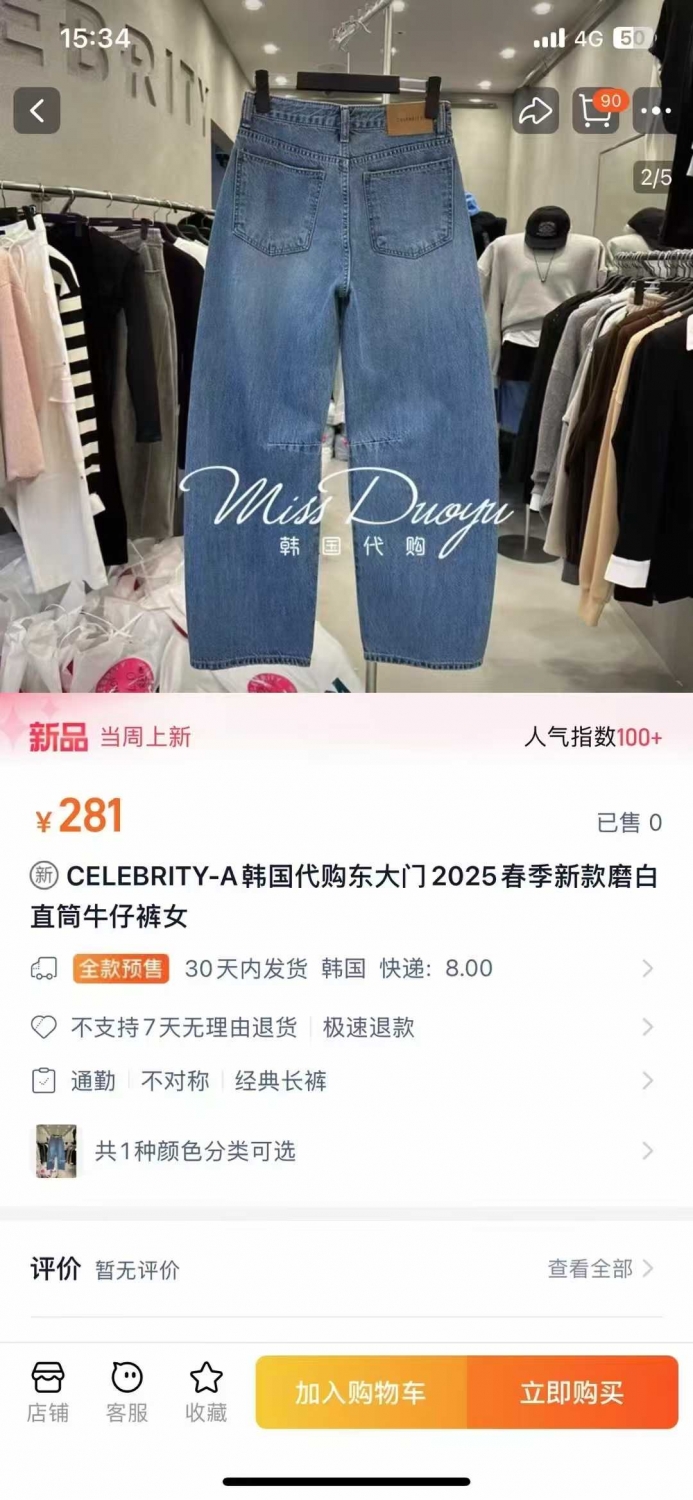
Task: Tap 加入购物车 to add to cart
Action: coord(361,1392)
